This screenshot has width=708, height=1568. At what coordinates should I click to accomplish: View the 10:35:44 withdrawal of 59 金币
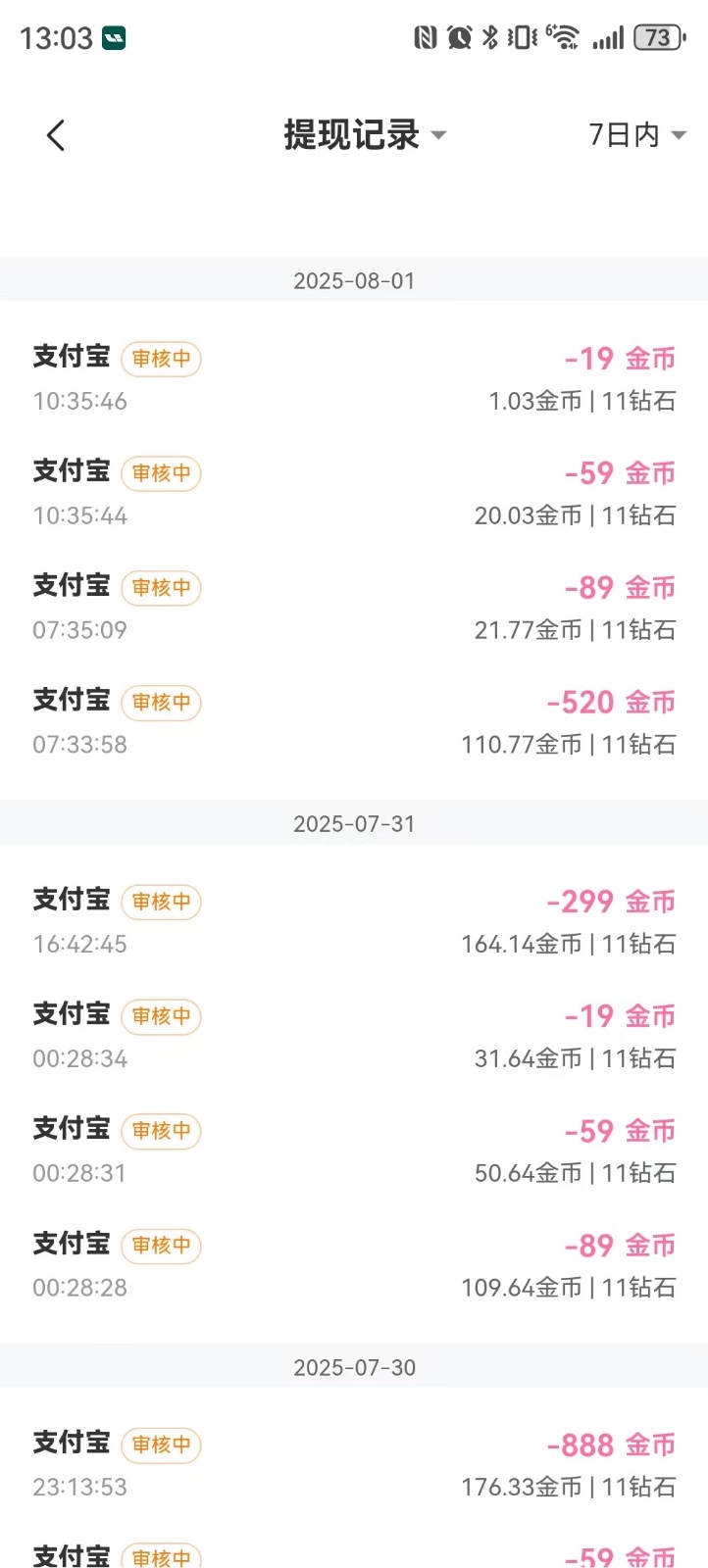(354, 493)
